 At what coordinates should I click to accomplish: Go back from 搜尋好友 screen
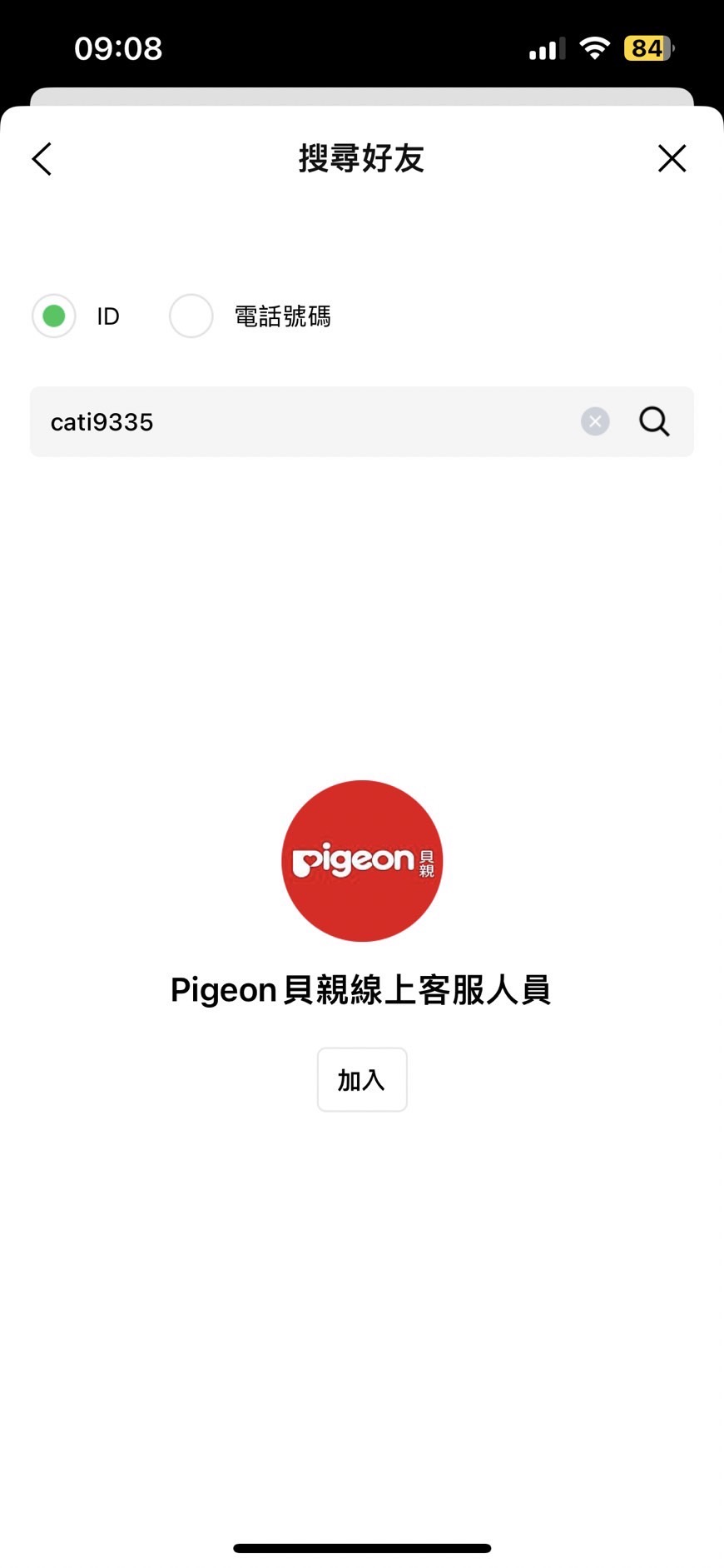pyautogui.click(x=42, y=159)
